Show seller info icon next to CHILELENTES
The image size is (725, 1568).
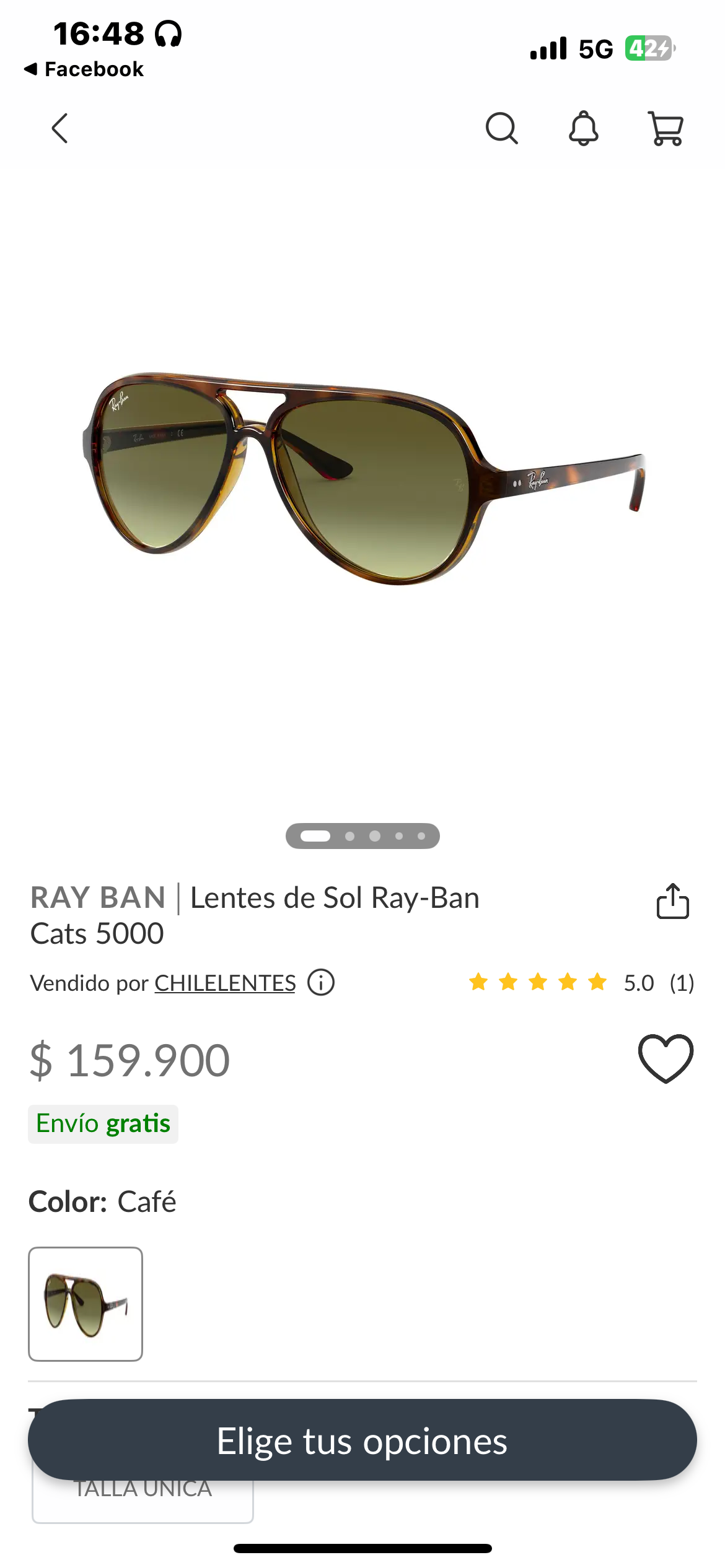(321, 983)
